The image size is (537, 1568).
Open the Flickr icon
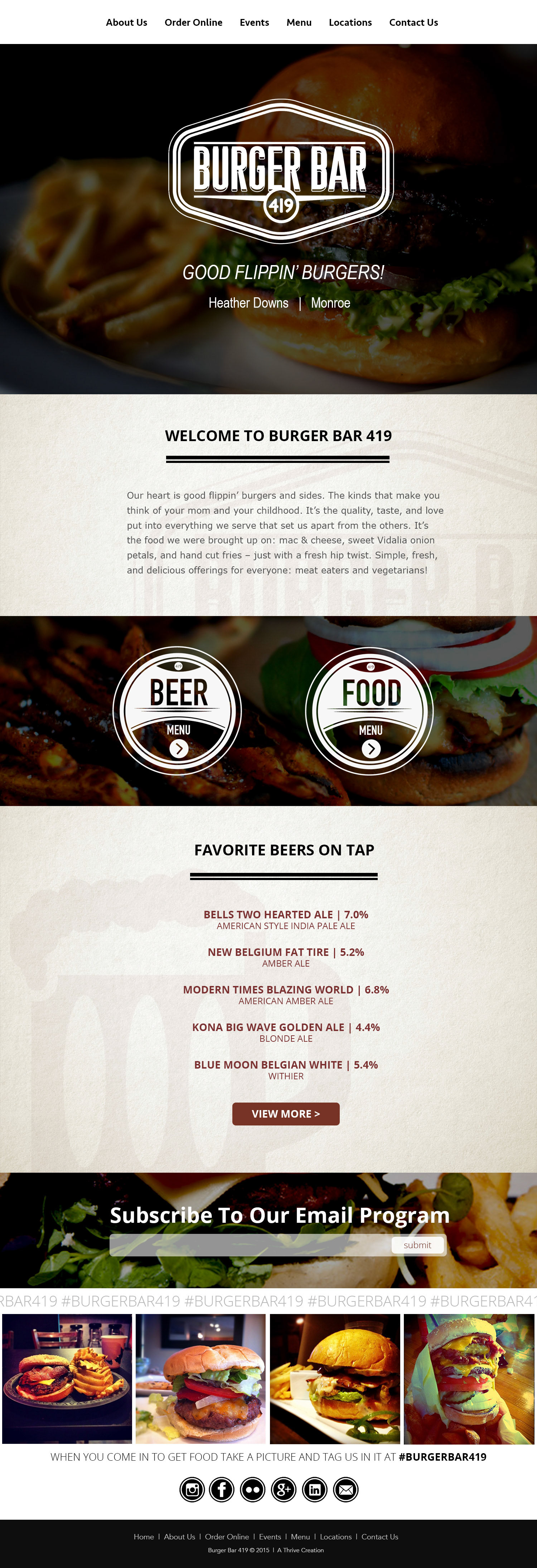click(x=253, y=1490)
